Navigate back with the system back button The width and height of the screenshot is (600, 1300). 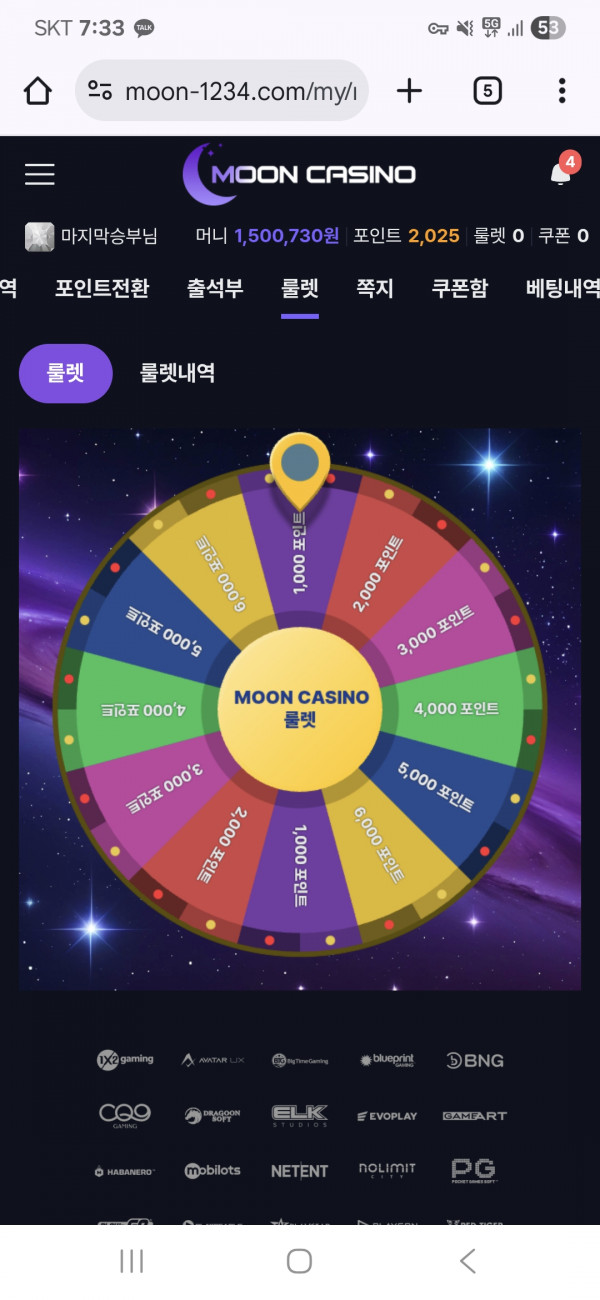click(467, 1261)
